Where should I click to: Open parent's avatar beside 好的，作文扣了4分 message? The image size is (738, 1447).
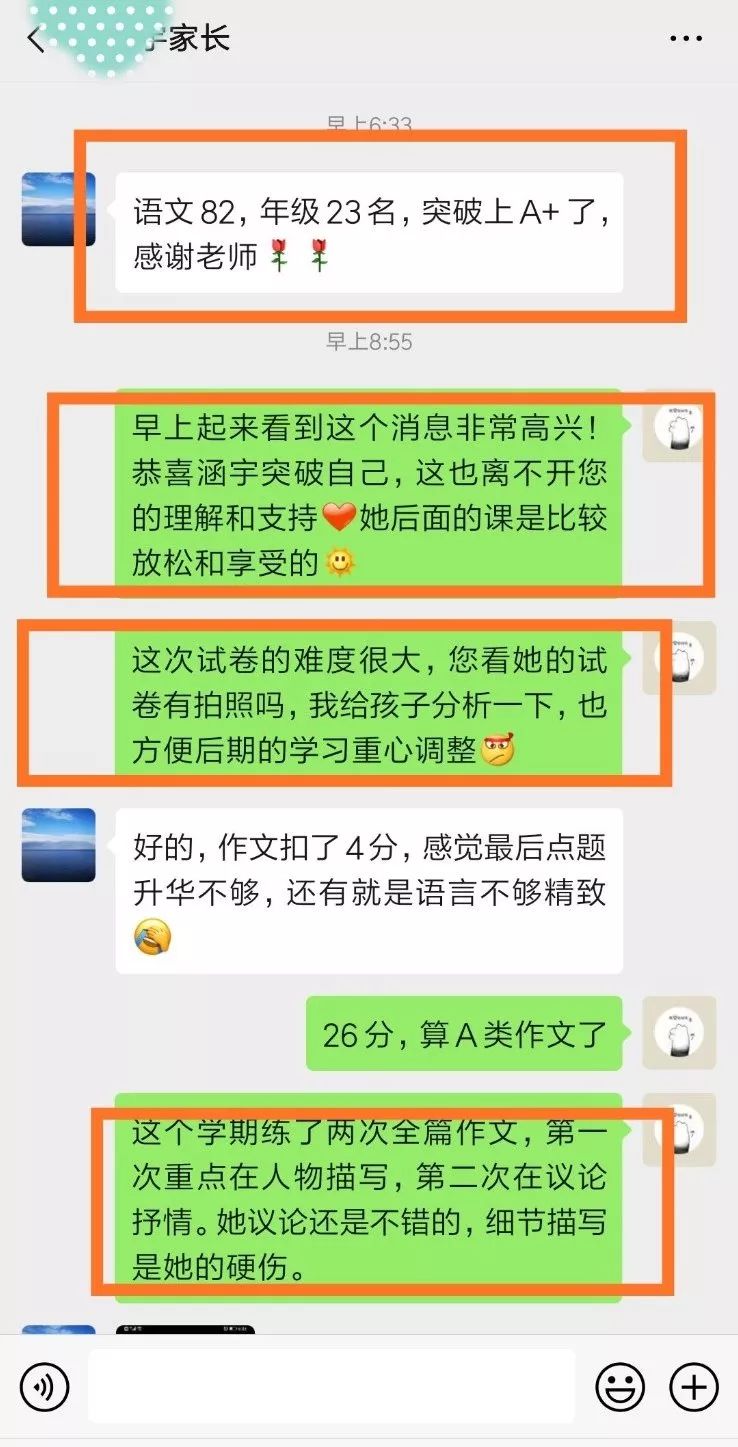58,845
